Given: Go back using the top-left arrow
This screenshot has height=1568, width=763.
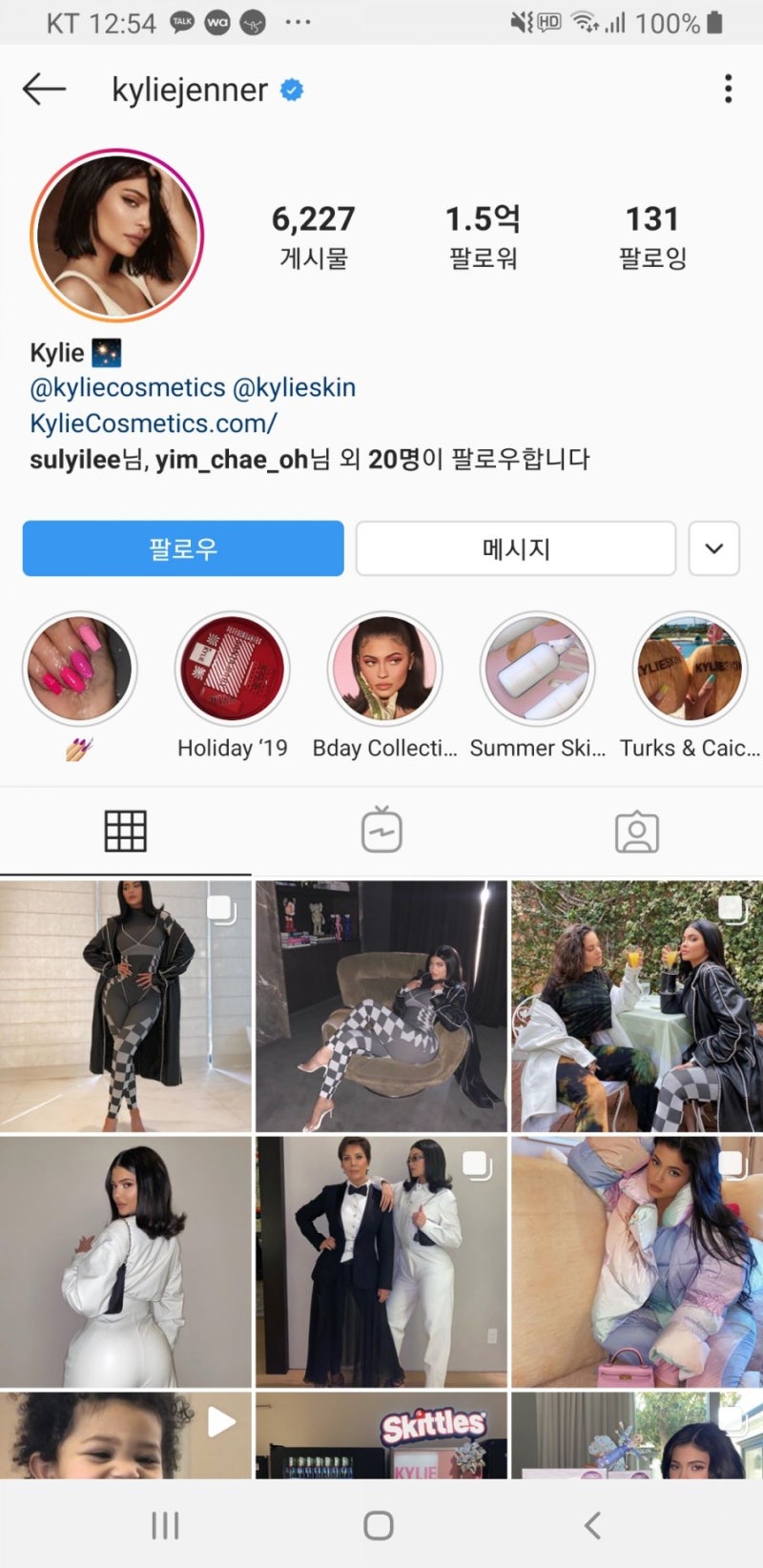Looking at the screenshot, I should pyautogui.click(x=44, y=90).
